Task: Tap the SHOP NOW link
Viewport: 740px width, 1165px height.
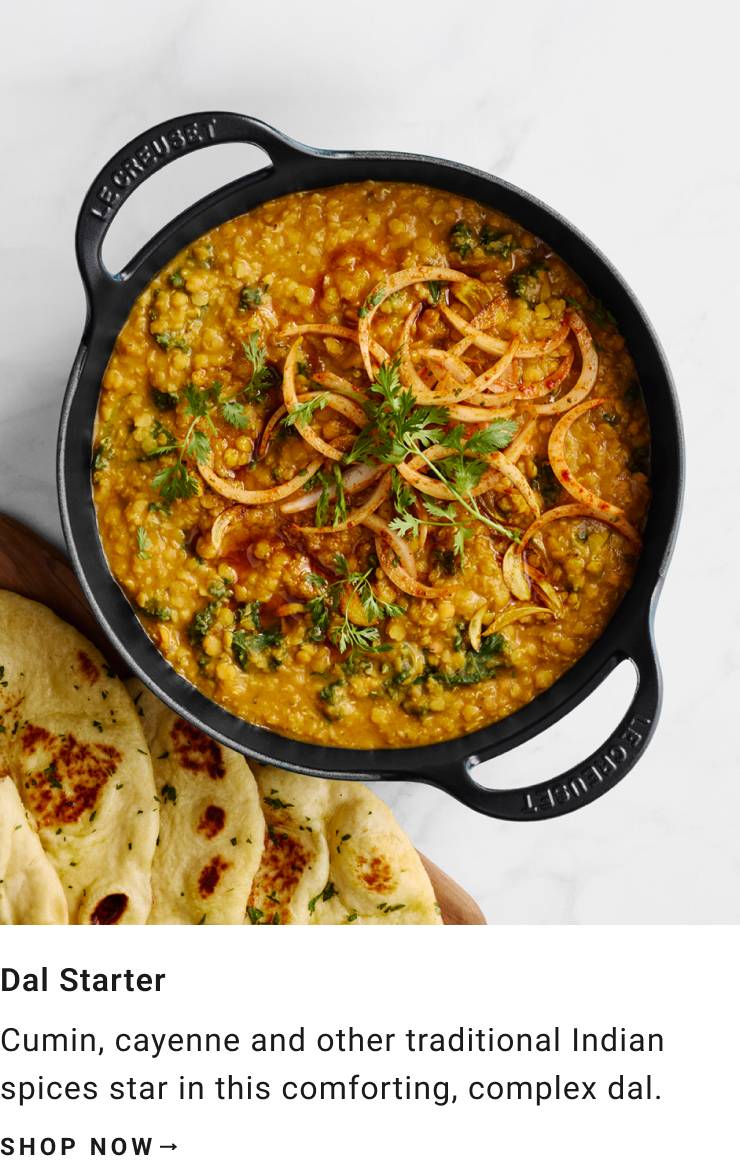Action: (89, 1146)
